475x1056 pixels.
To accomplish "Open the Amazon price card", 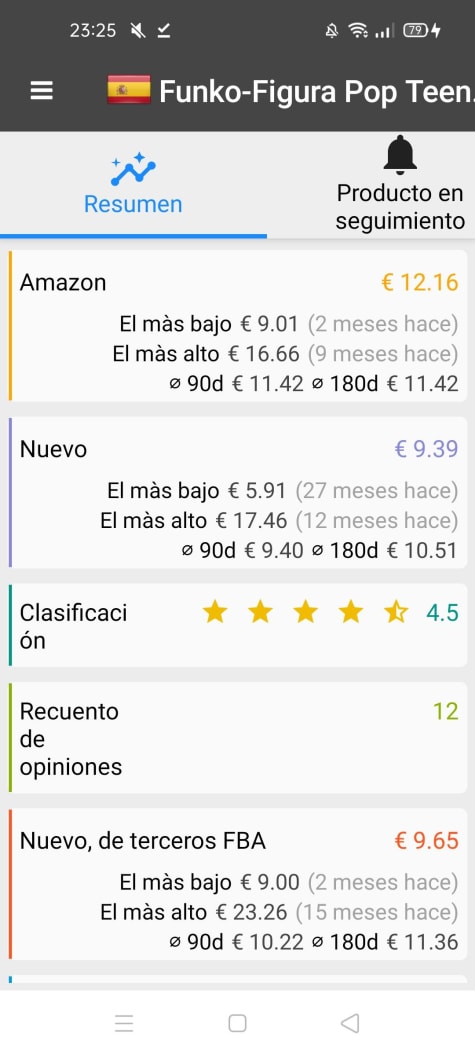I will [x=238, y=326].
